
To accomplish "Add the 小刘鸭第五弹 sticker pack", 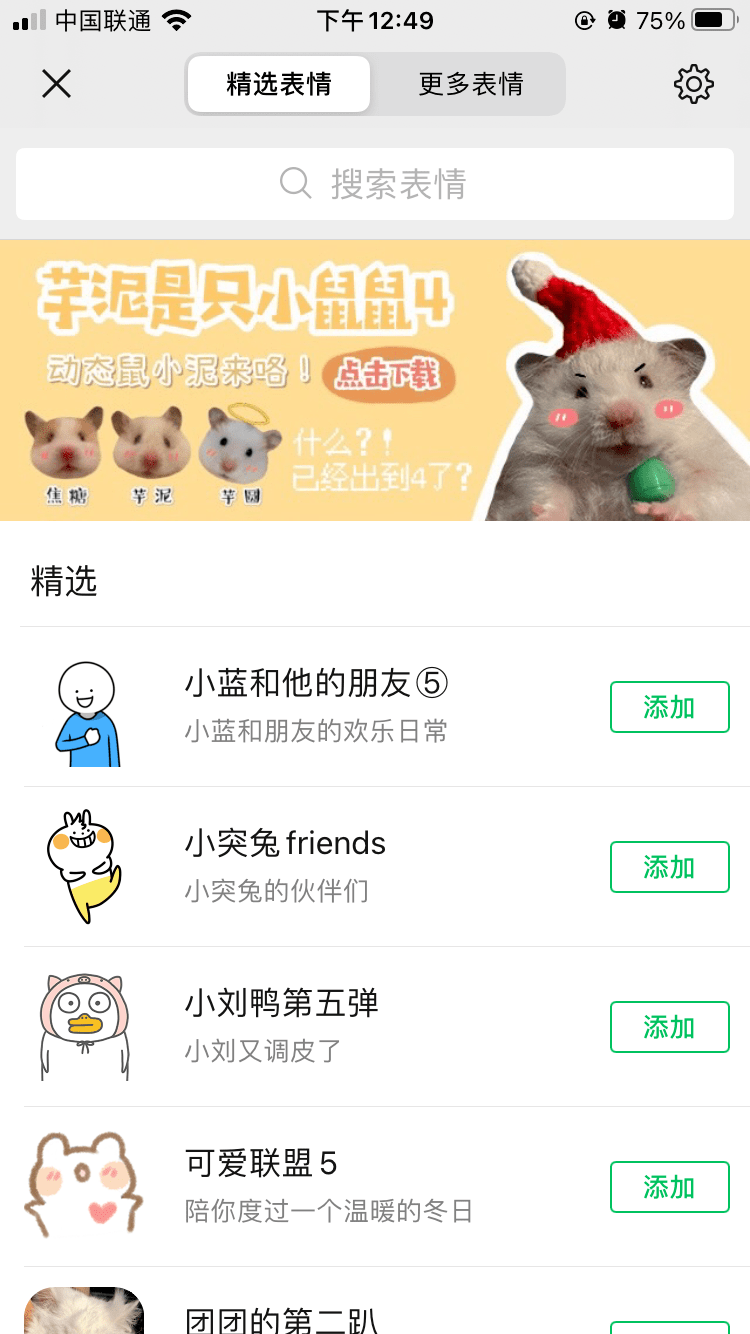I will (x=669, y=1026).
